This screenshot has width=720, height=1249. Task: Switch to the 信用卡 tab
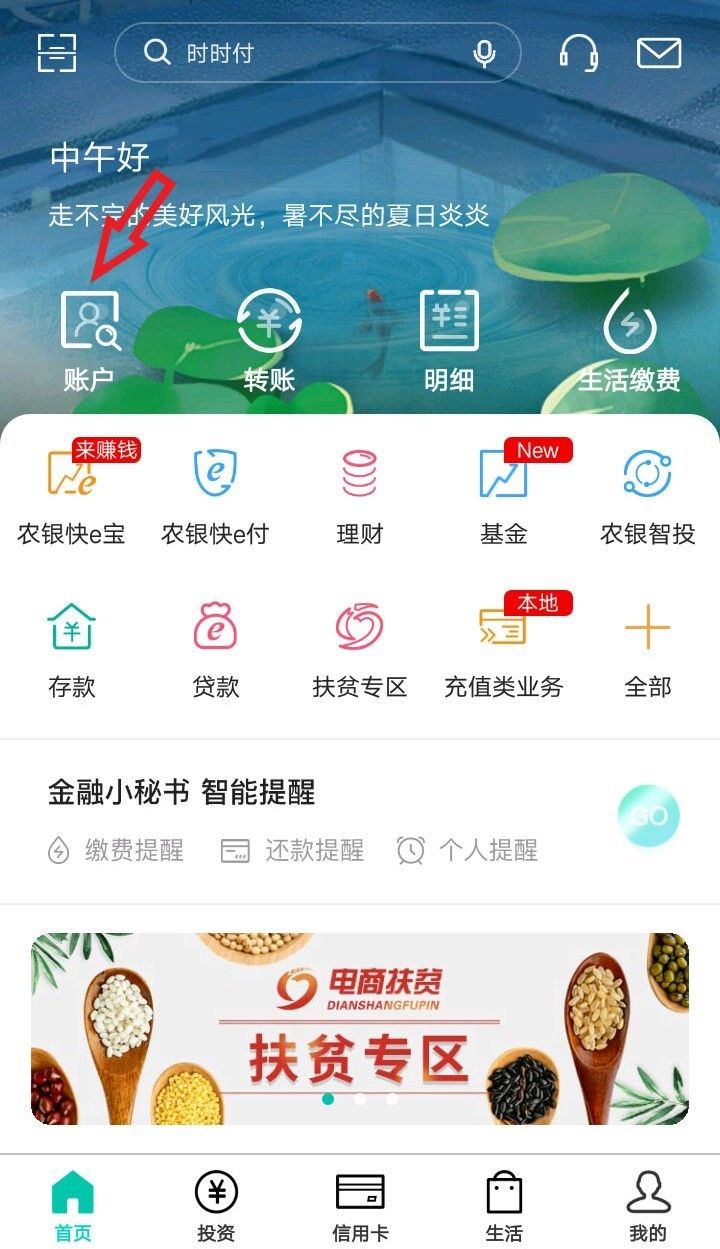pyautogui.click(x=360, y=1205)
